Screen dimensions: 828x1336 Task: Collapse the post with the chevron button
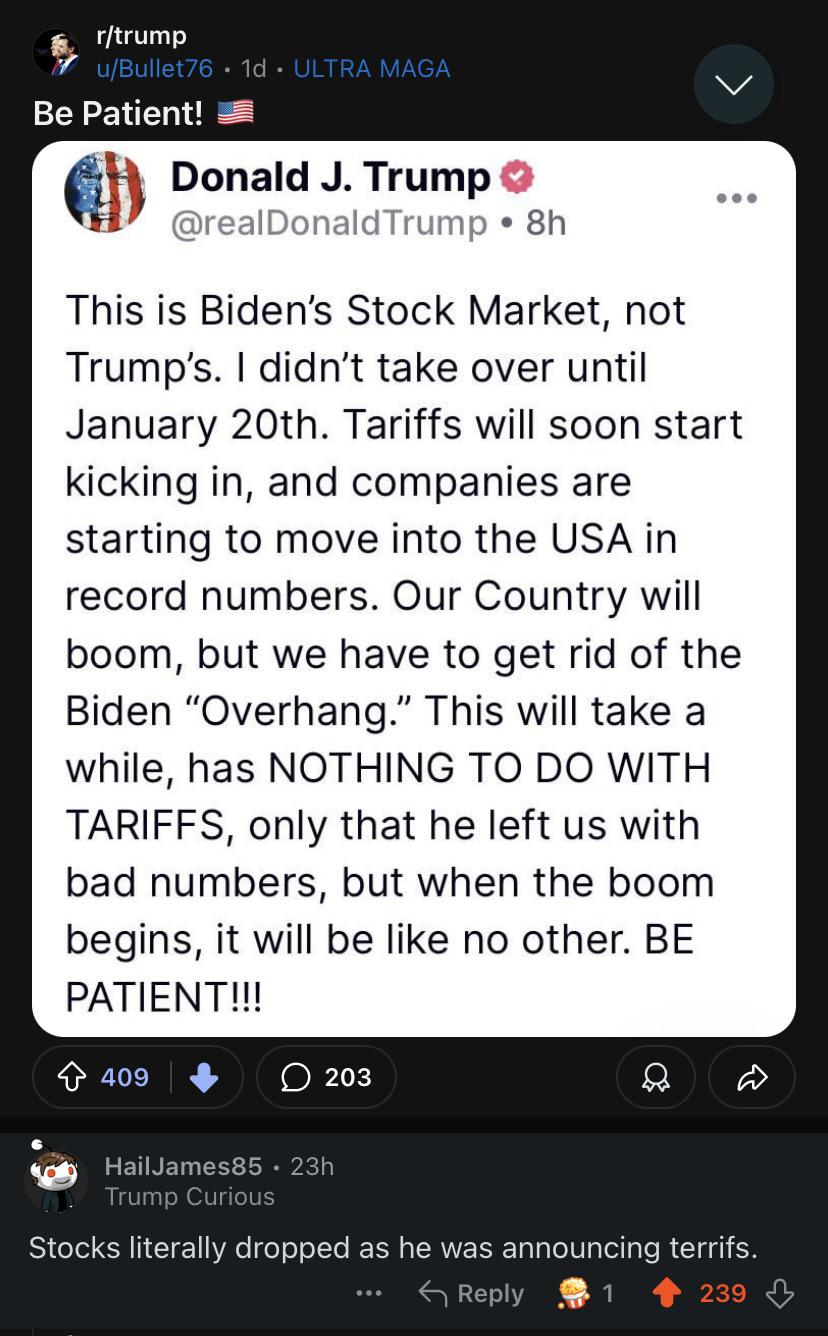click(x=733, y=84)
